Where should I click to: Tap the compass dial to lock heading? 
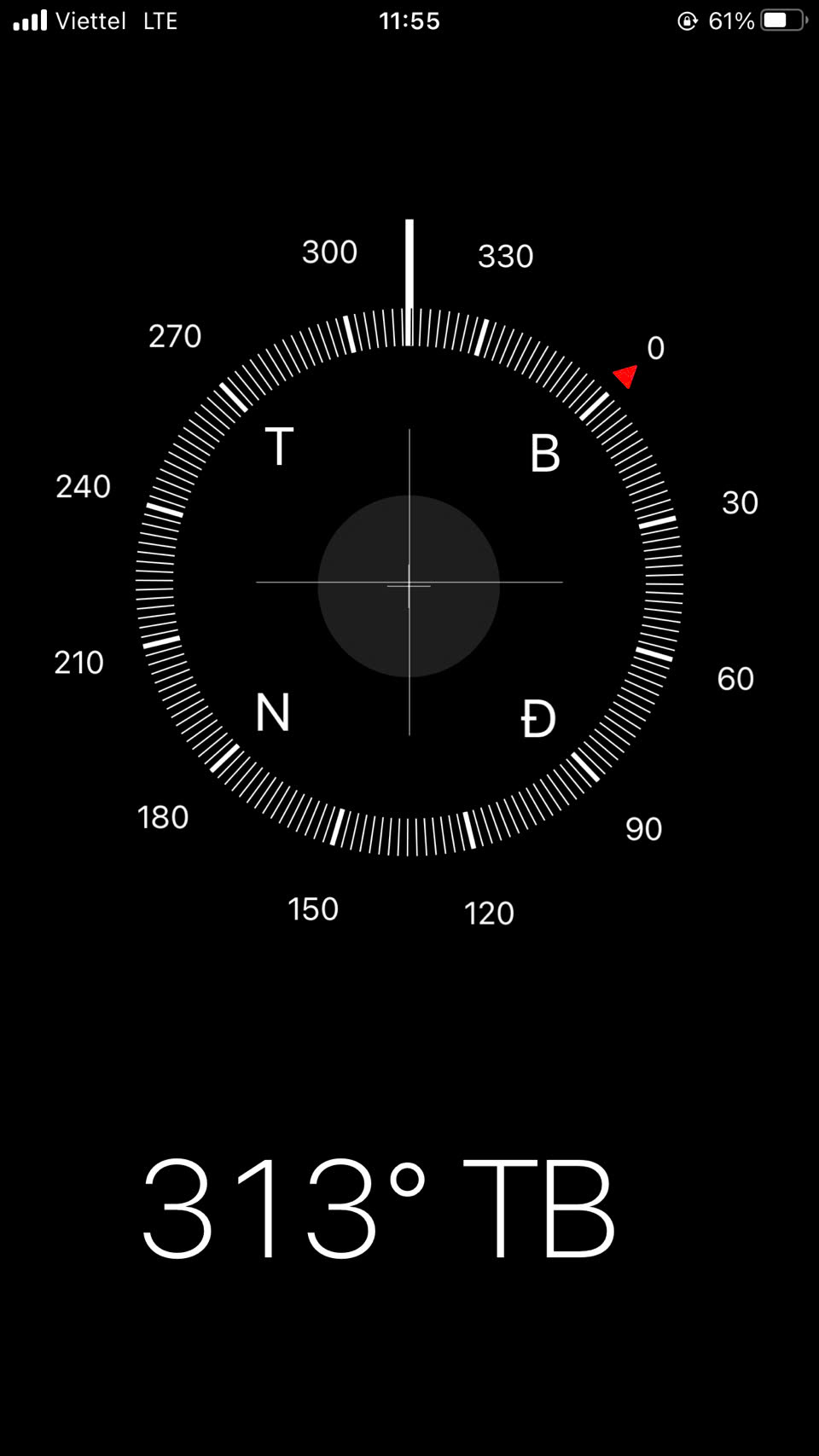[409, 582]
